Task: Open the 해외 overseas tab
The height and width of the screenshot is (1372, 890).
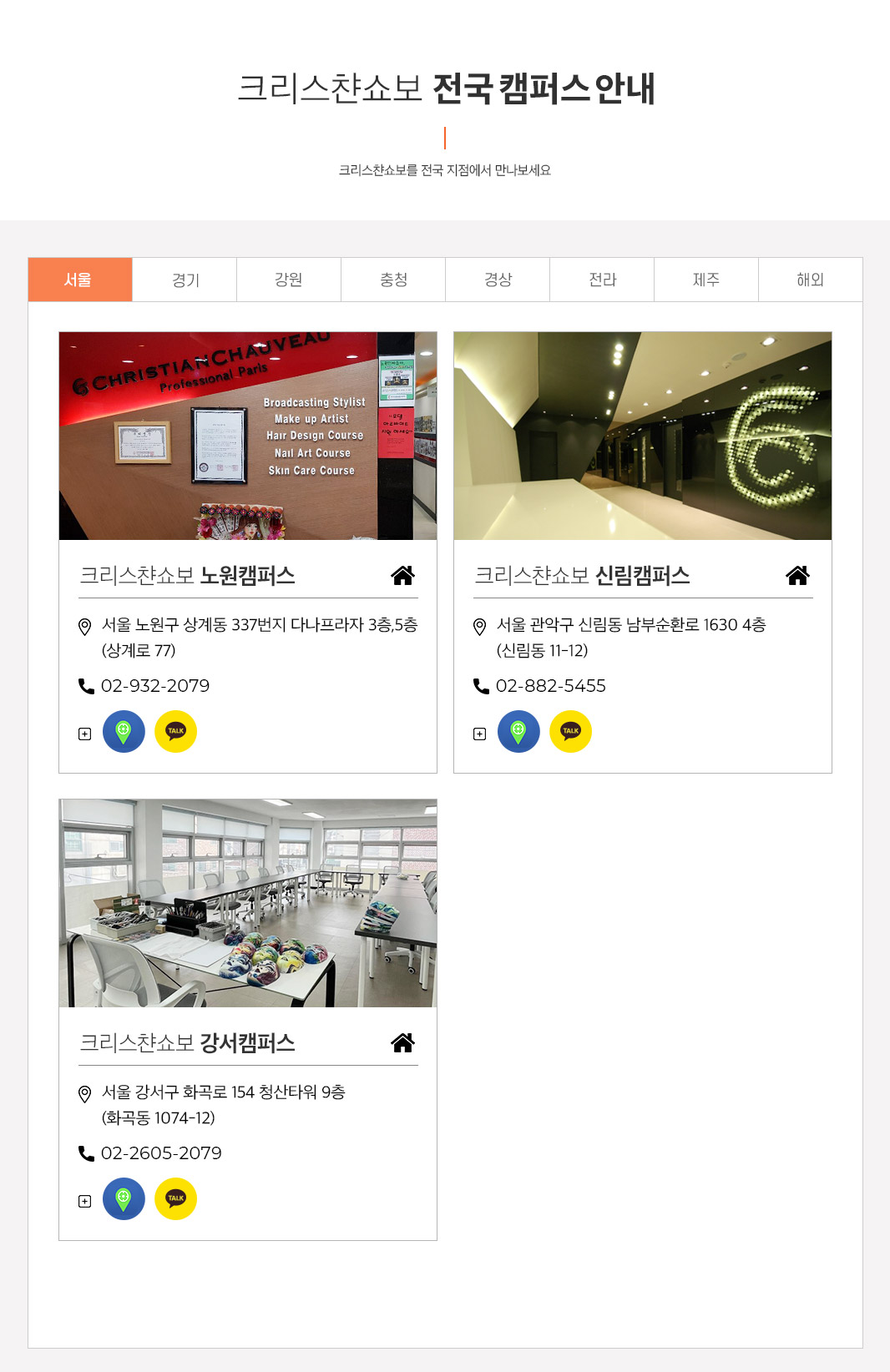Action: 810,280
